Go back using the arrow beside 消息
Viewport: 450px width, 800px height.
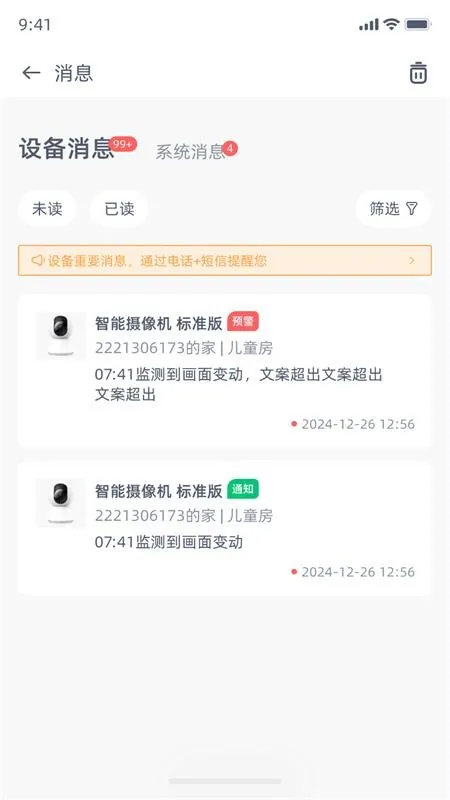31,73
